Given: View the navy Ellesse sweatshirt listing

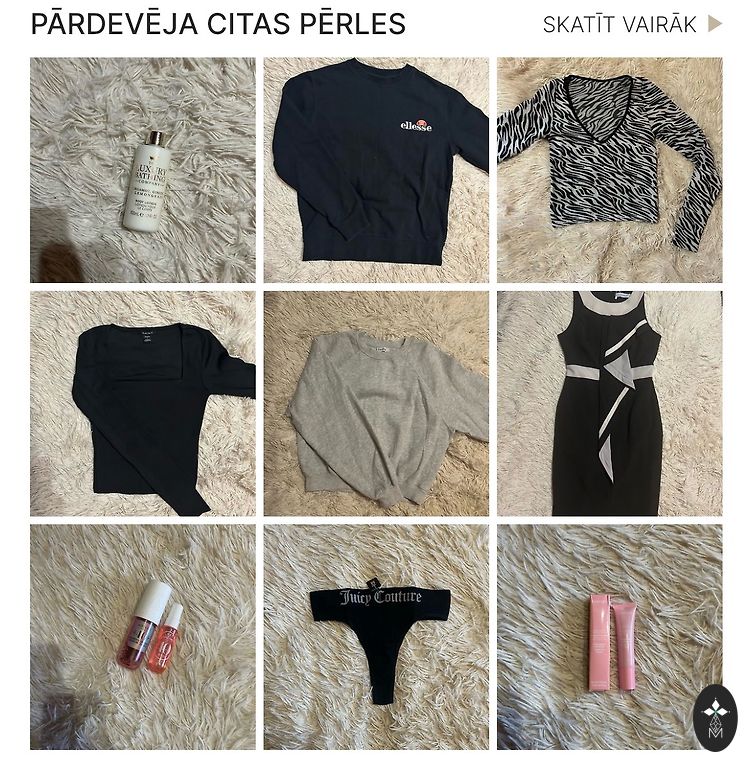Looking at the screenshot, I should click(376, 170).
